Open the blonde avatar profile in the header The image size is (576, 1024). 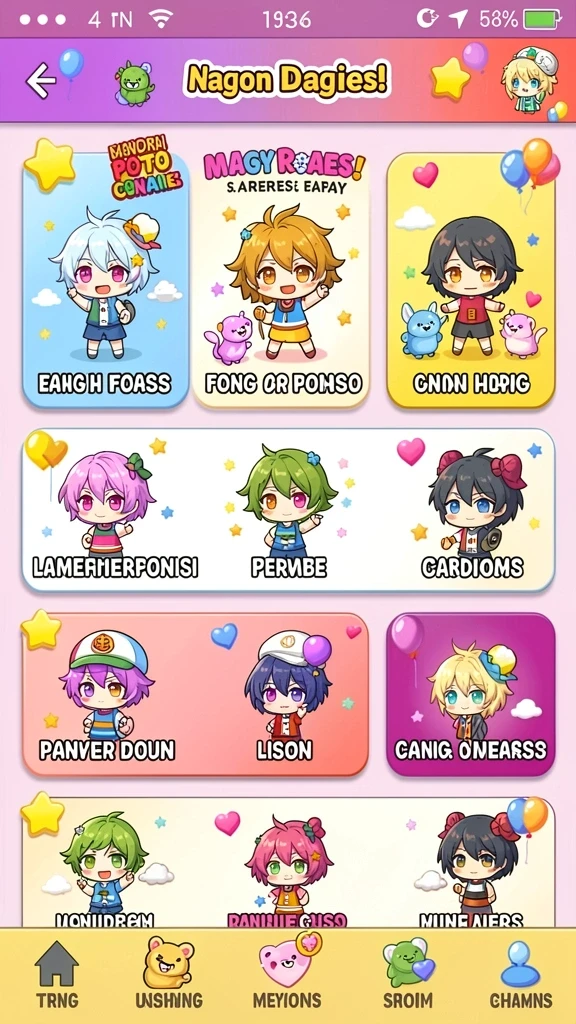(x=529, y=80)
